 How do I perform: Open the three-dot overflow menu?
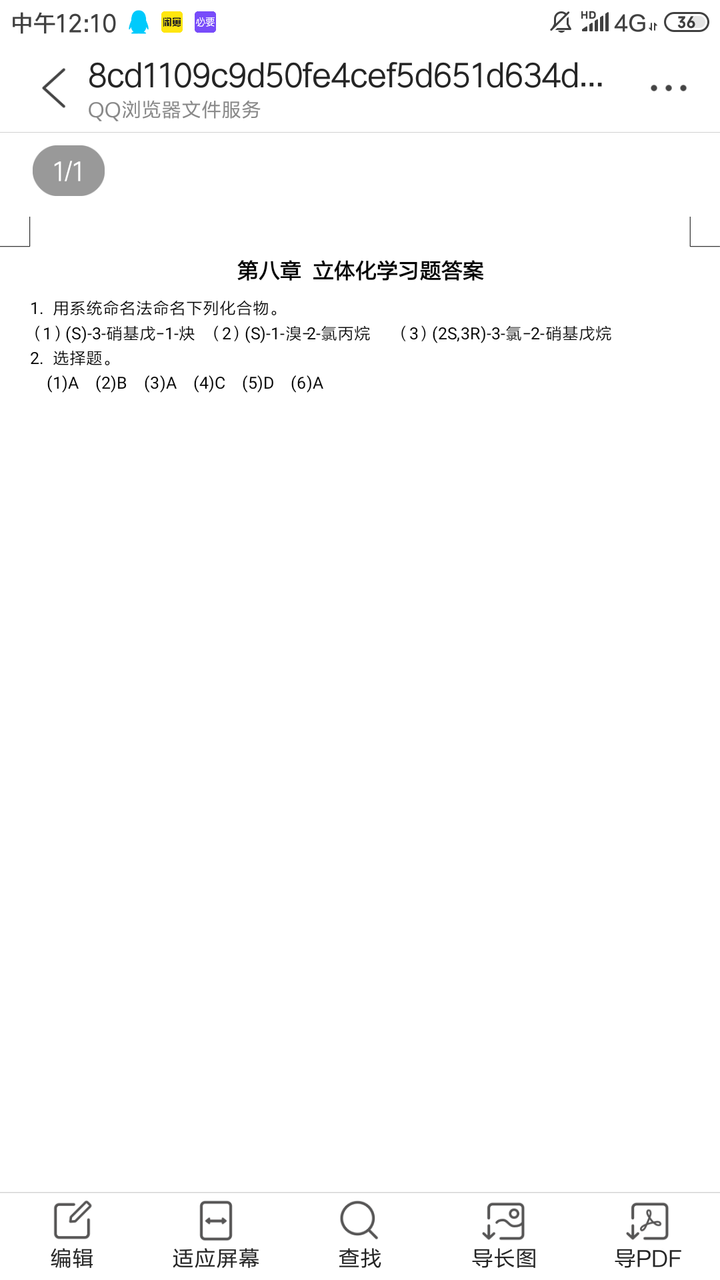tap(668, 88)
